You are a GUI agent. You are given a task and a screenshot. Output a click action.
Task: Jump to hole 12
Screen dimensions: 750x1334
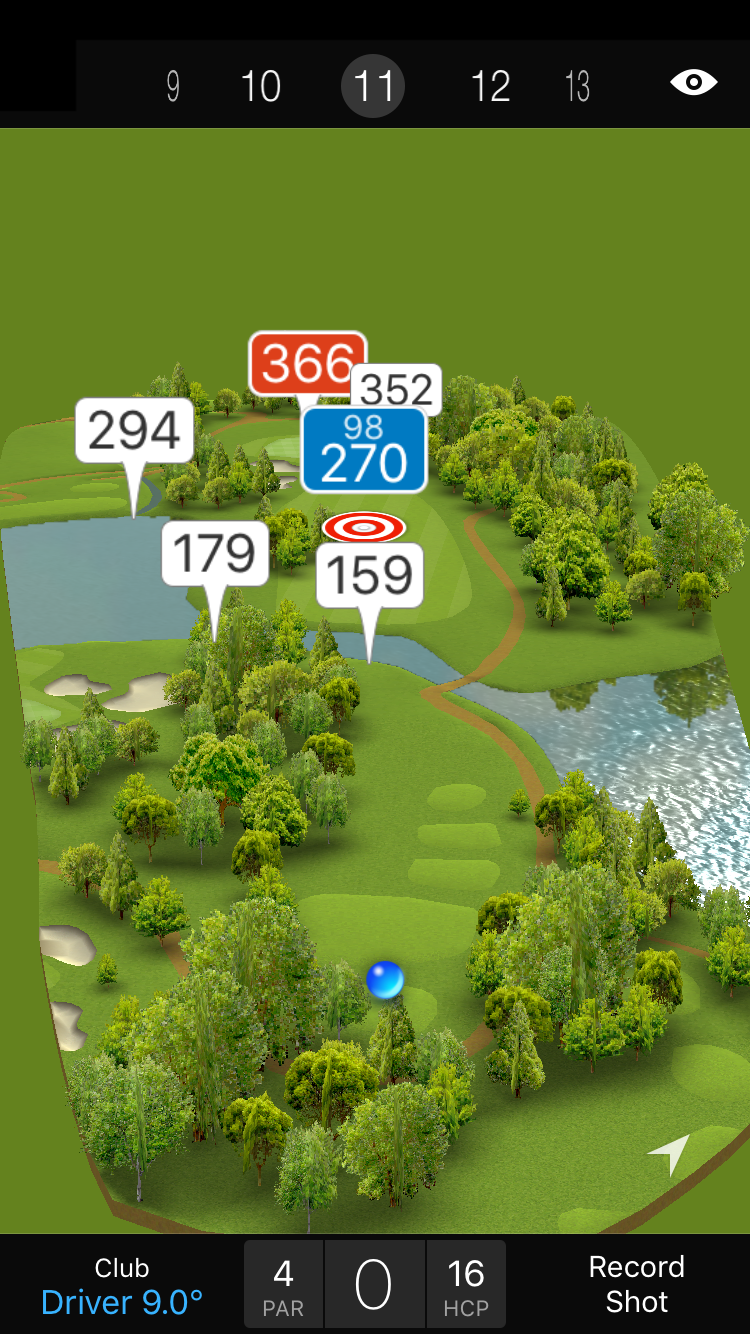pos(490,87)
